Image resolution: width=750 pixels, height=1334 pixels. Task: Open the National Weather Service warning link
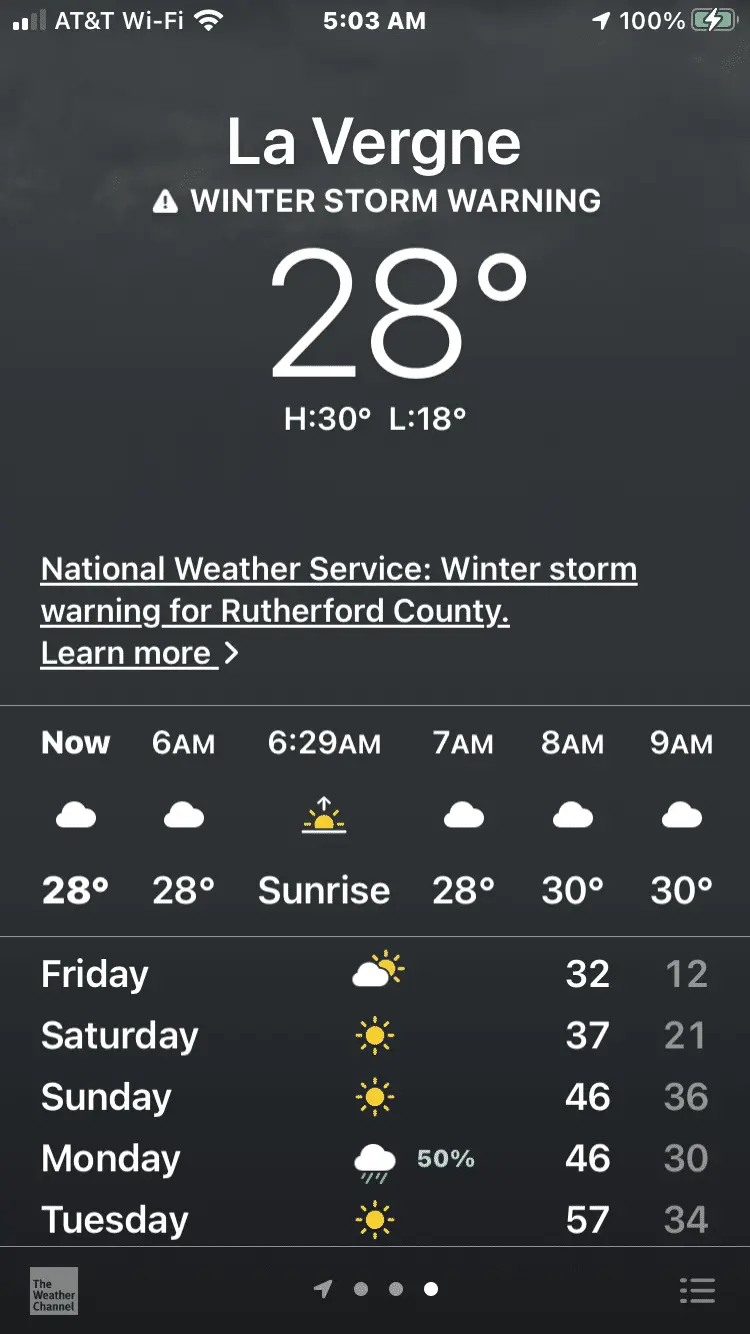coord(338,589)
